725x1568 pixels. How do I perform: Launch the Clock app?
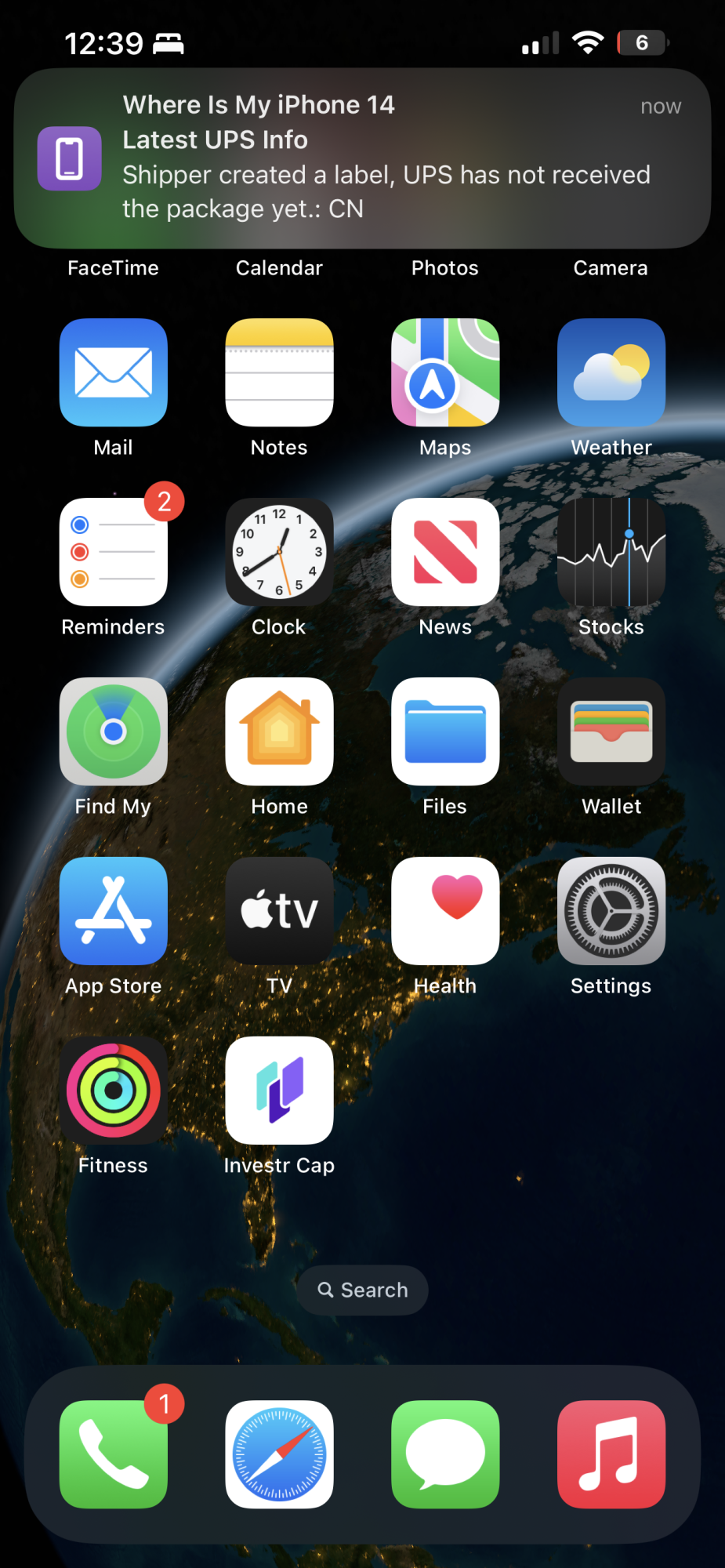[x=279, y=552]
